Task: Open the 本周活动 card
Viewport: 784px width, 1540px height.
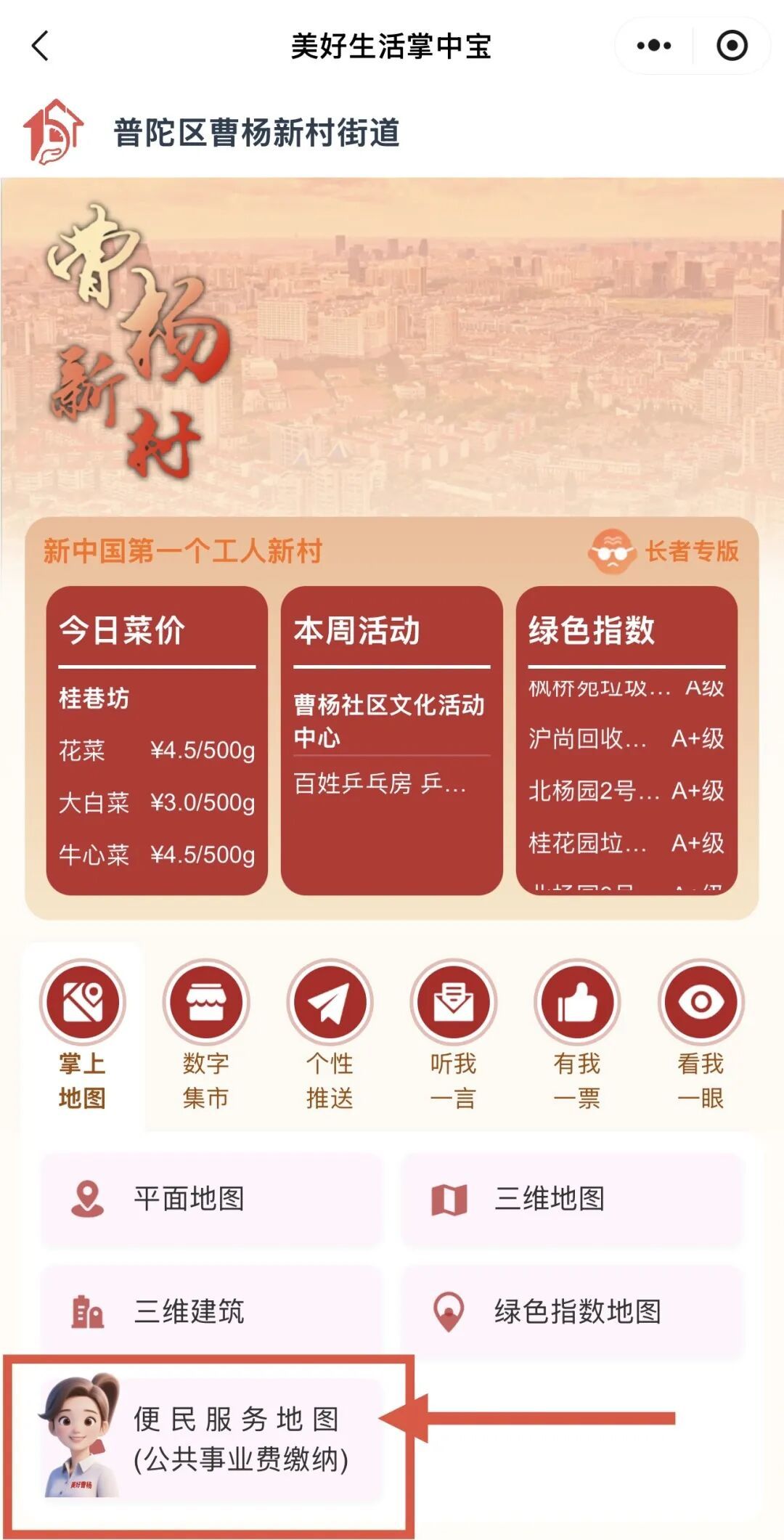Action: pyautogui.click(x=391, y=740)
